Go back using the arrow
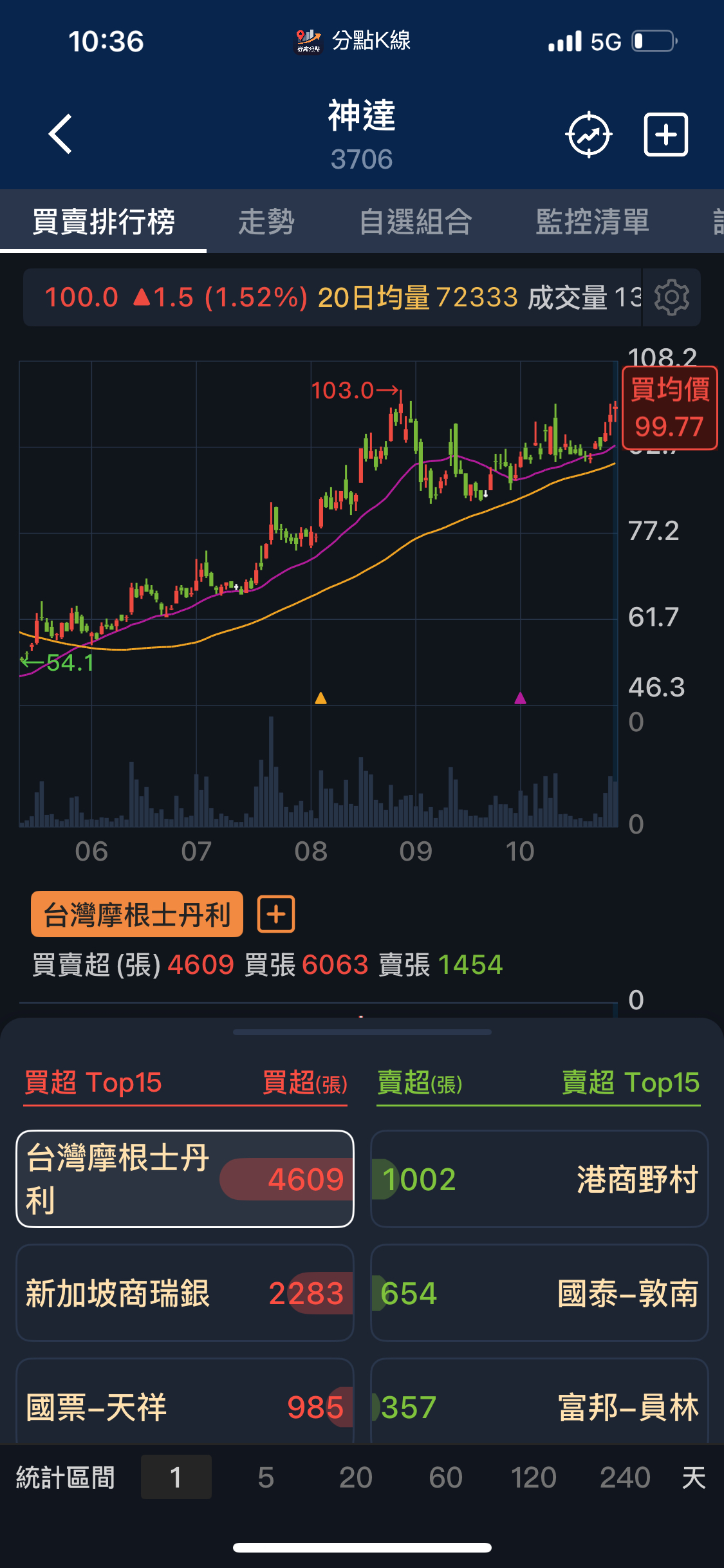This screenshot has height=1568, width=724. pyautogui.click(x=60, y=134)
